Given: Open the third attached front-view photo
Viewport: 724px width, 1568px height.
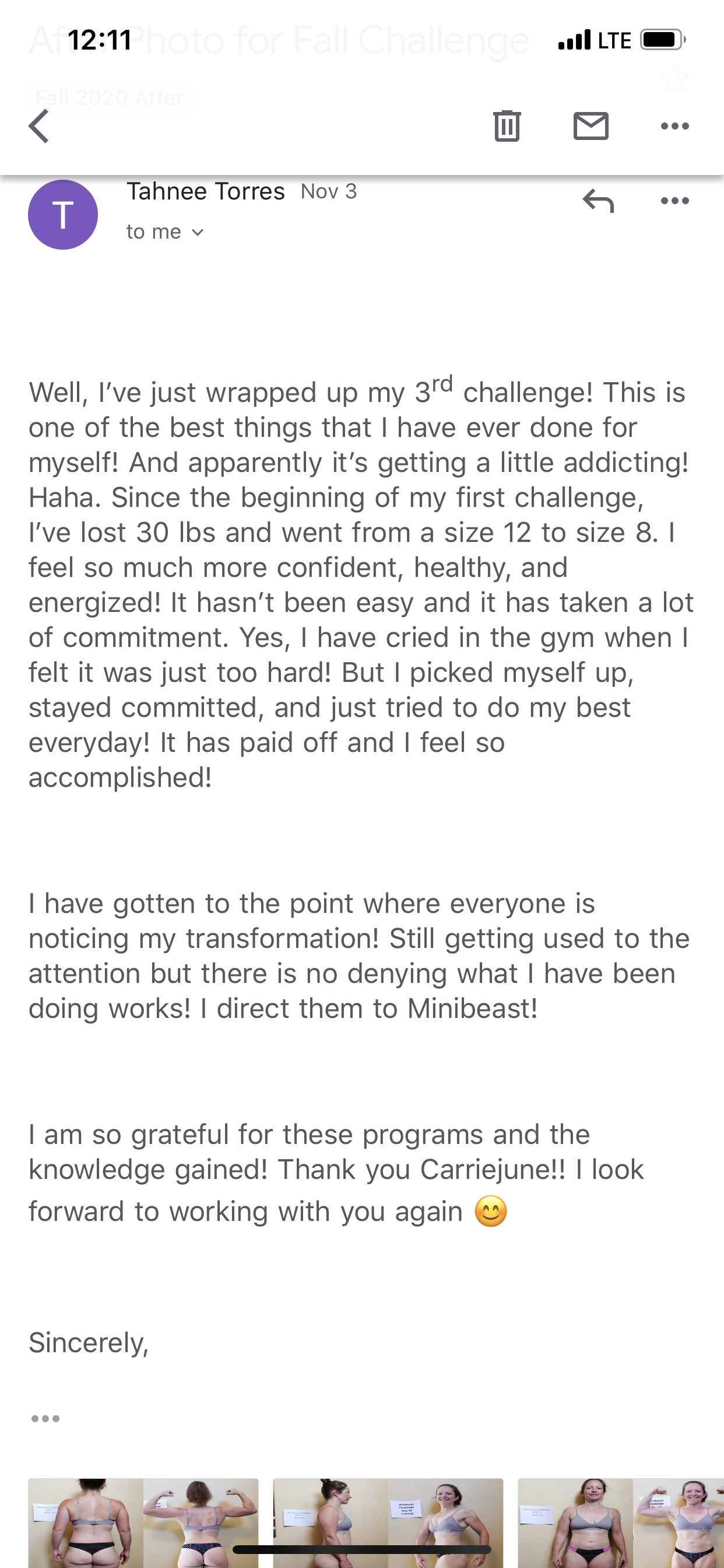Looking at the screenshot, I should pos(621,1522).
